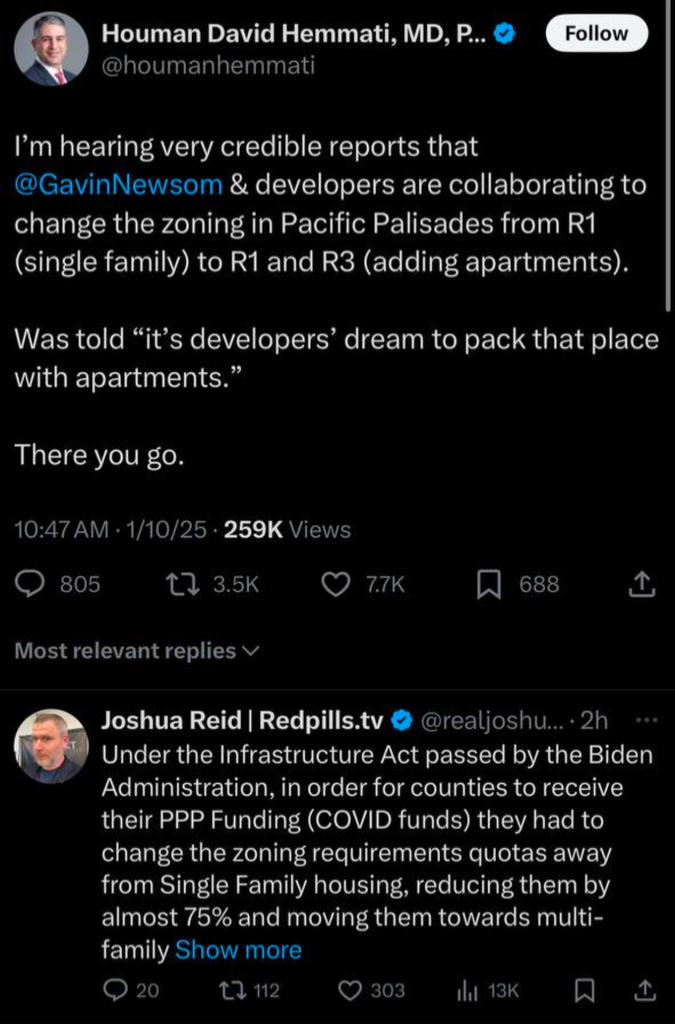Repost Joshua Reid's reply
This screenshot has height=1024, width=675.
[231, 990]
